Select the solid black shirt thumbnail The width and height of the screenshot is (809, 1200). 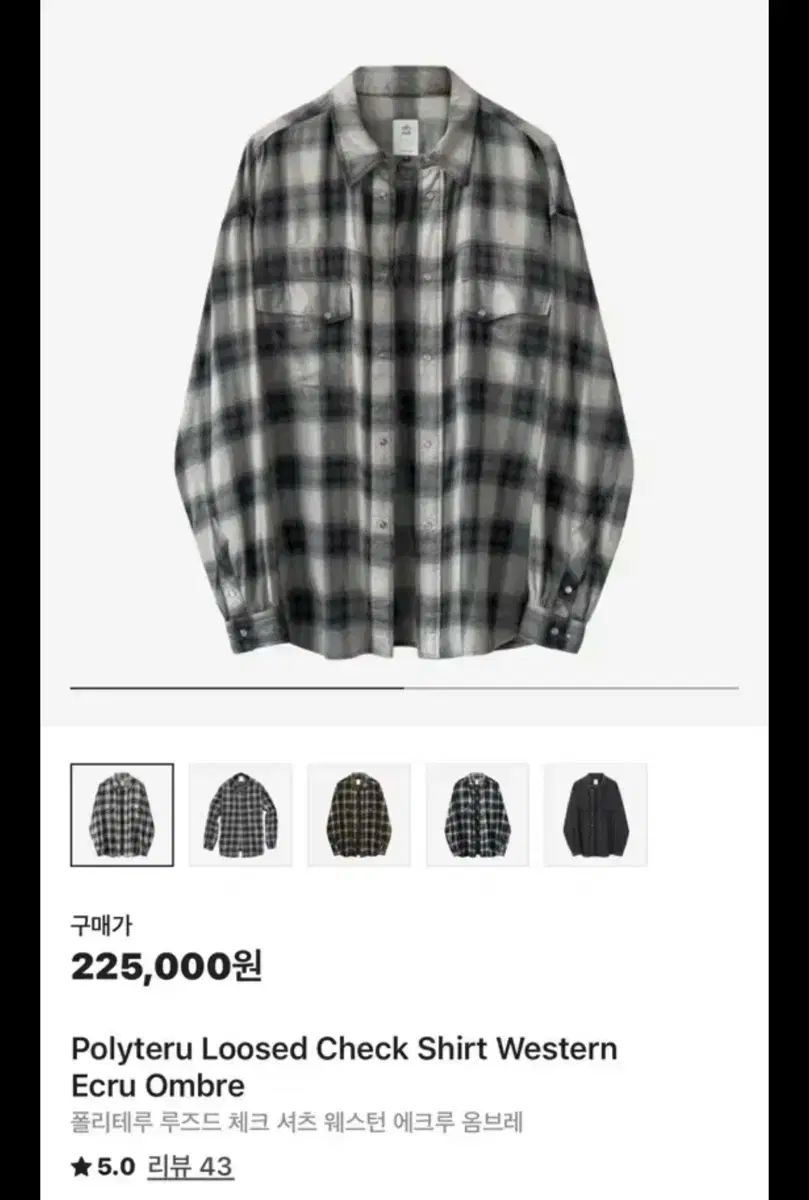click(x=595, y=814)
